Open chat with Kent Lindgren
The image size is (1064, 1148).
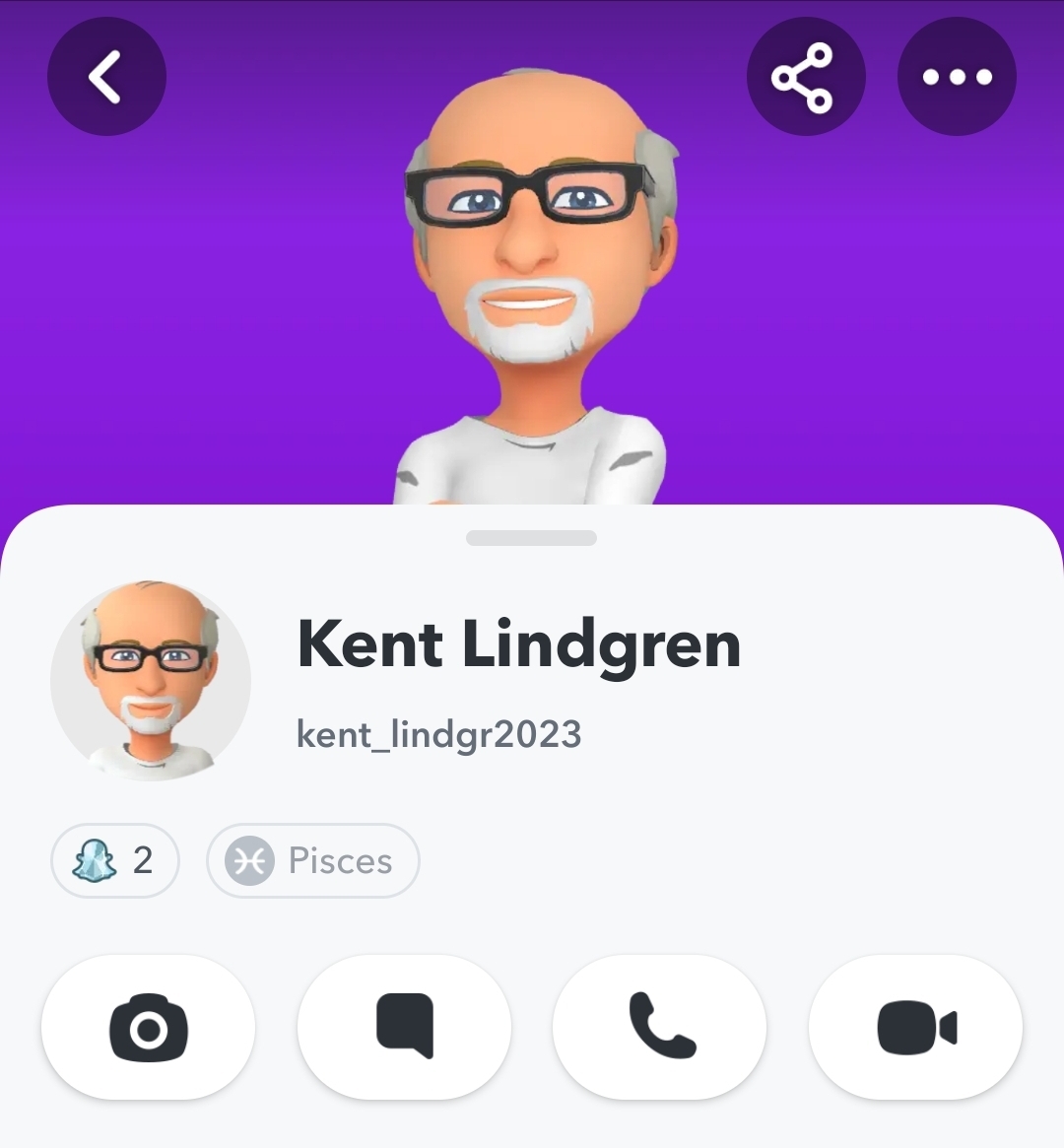[x=404, y=1027]
